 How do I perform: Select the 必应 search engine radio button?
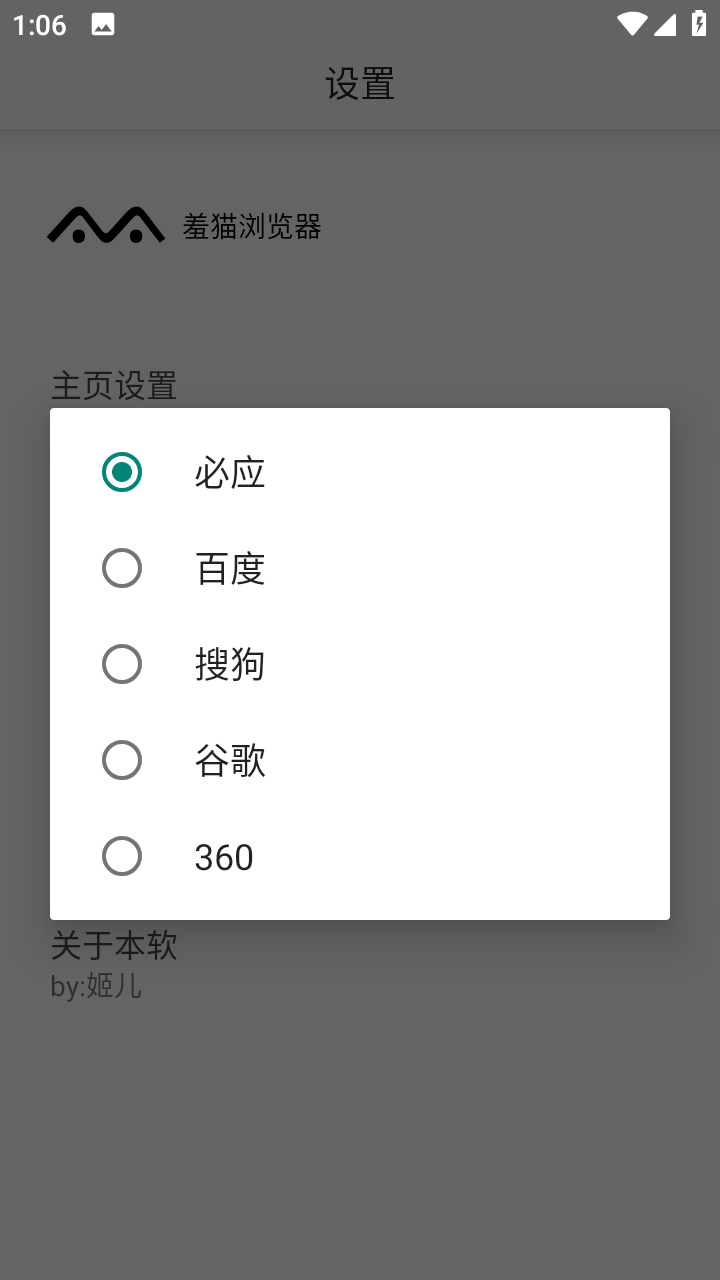click(122, 471)
